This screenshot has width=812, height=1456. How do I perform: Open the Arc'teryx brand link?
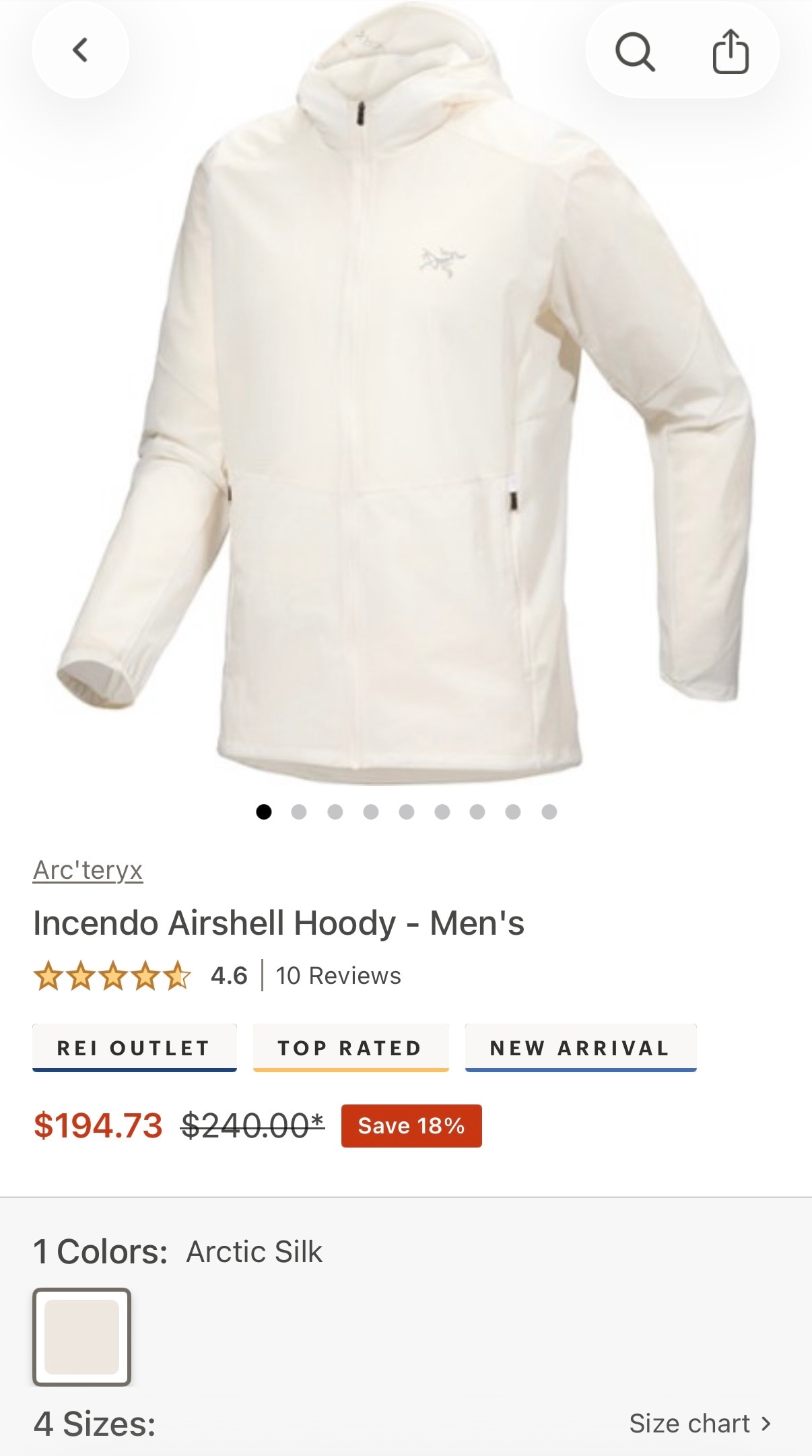pos(88,870)
